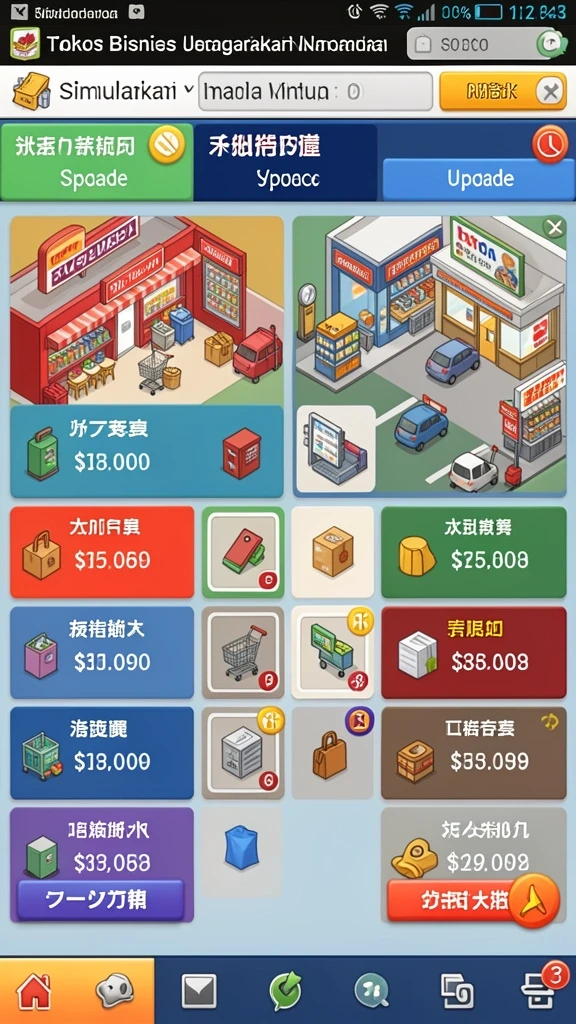Close the store picture with cars
The image size is (576, 1024).
tap(554, 228)
